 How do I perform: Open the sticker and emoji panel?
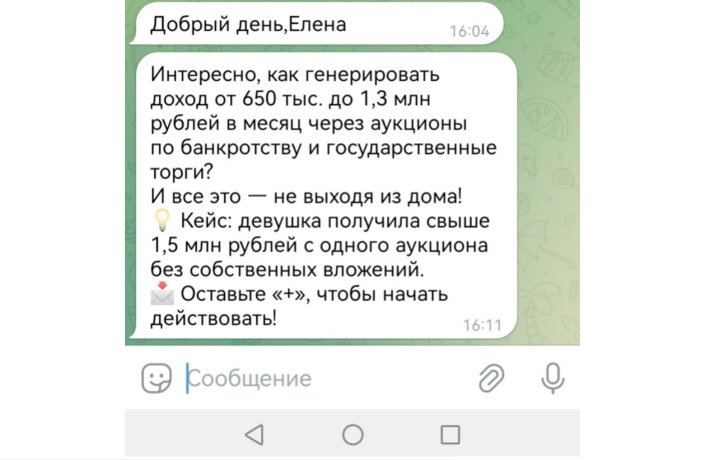(155, 378)
